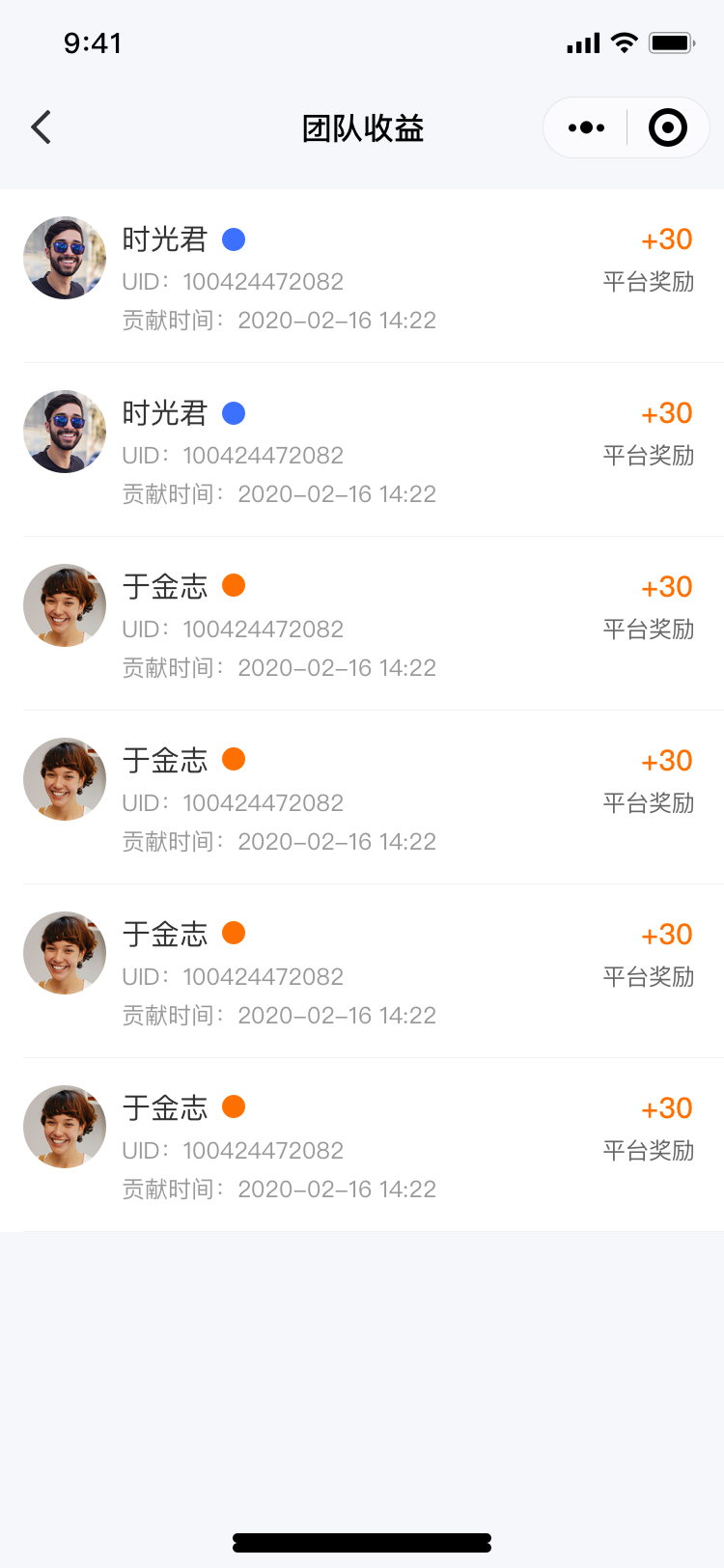Viewport: 724px width, 1568px height.
Task: Open the three-dot more menu
Action: tap(586, 127)
